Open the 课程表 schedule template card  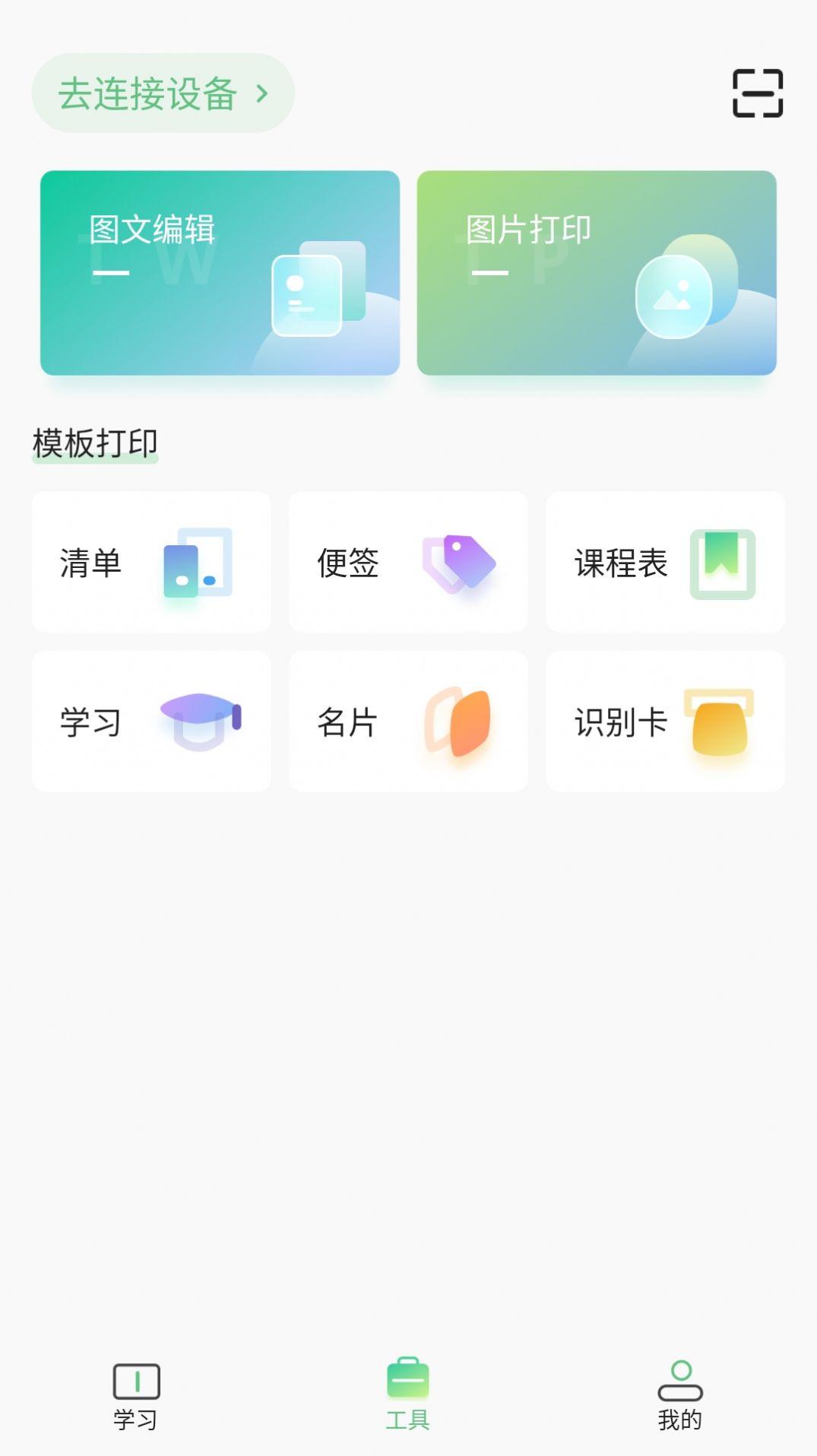[x=666, y=562]
